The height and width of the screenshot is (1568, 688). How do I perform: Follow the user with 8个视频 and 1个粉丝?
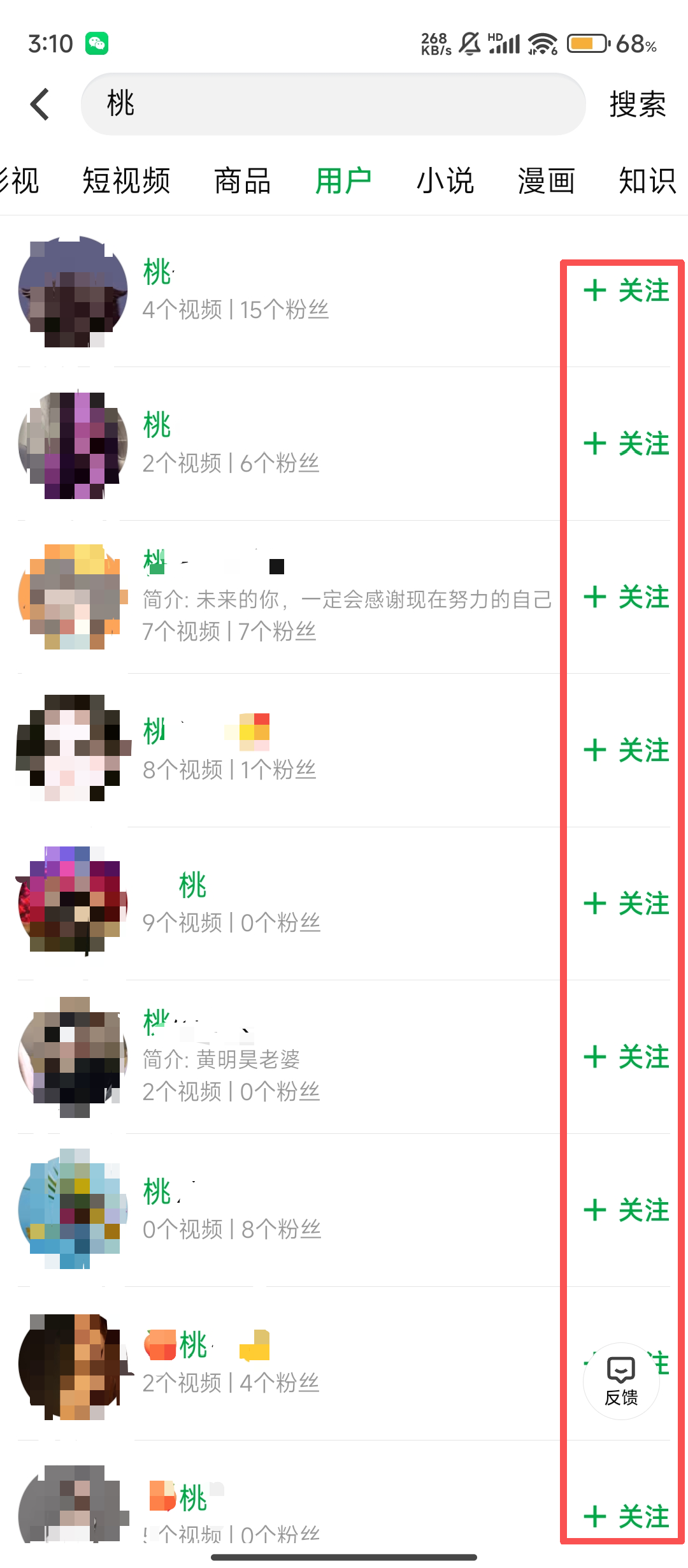click(x=626, y=750)
